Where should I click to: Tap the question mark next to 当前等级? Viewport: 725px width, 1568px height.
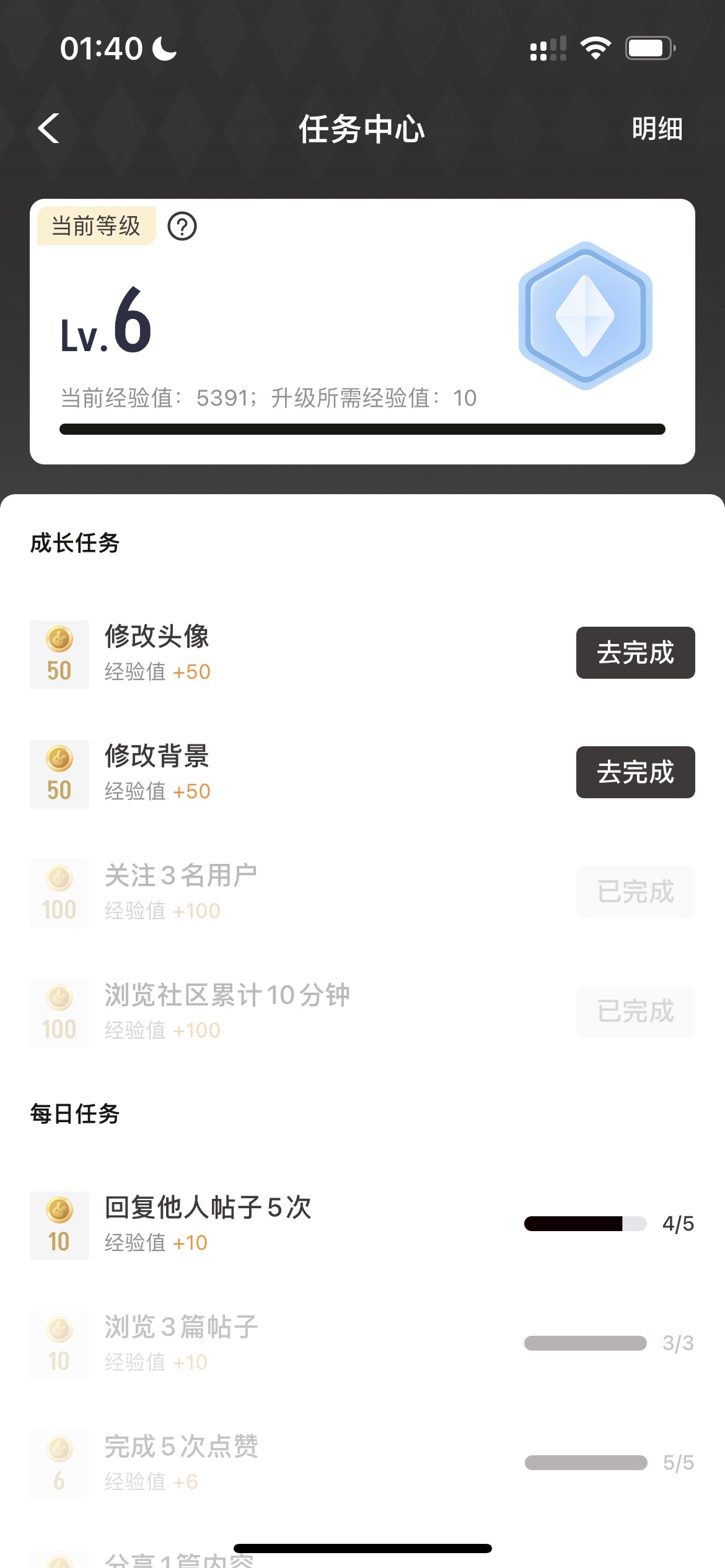[182, 227]
